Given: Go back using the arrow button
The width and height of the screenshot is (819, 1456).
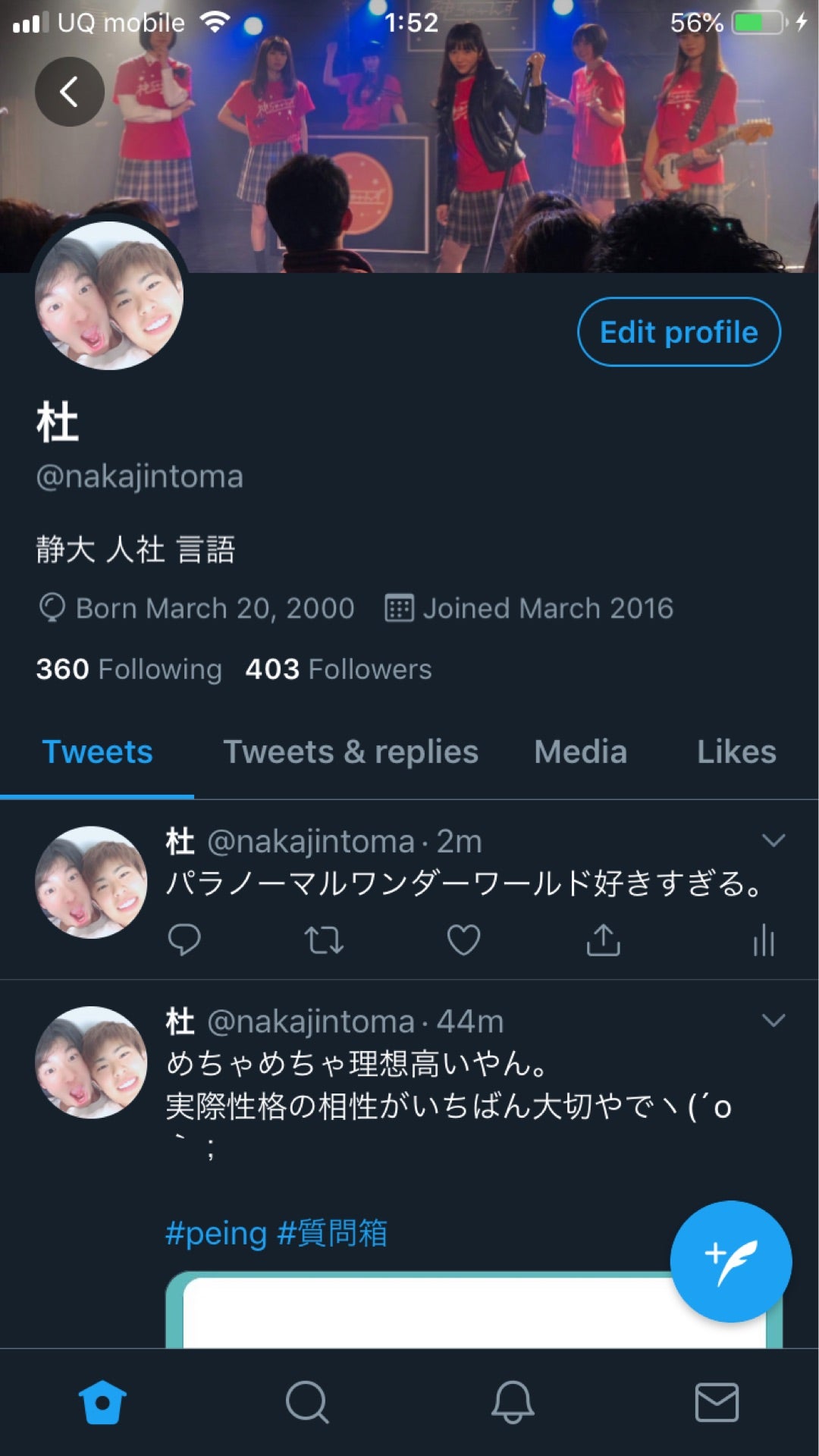Looking at the screenshot, I should pyautogui.click(x=70, y=92).
